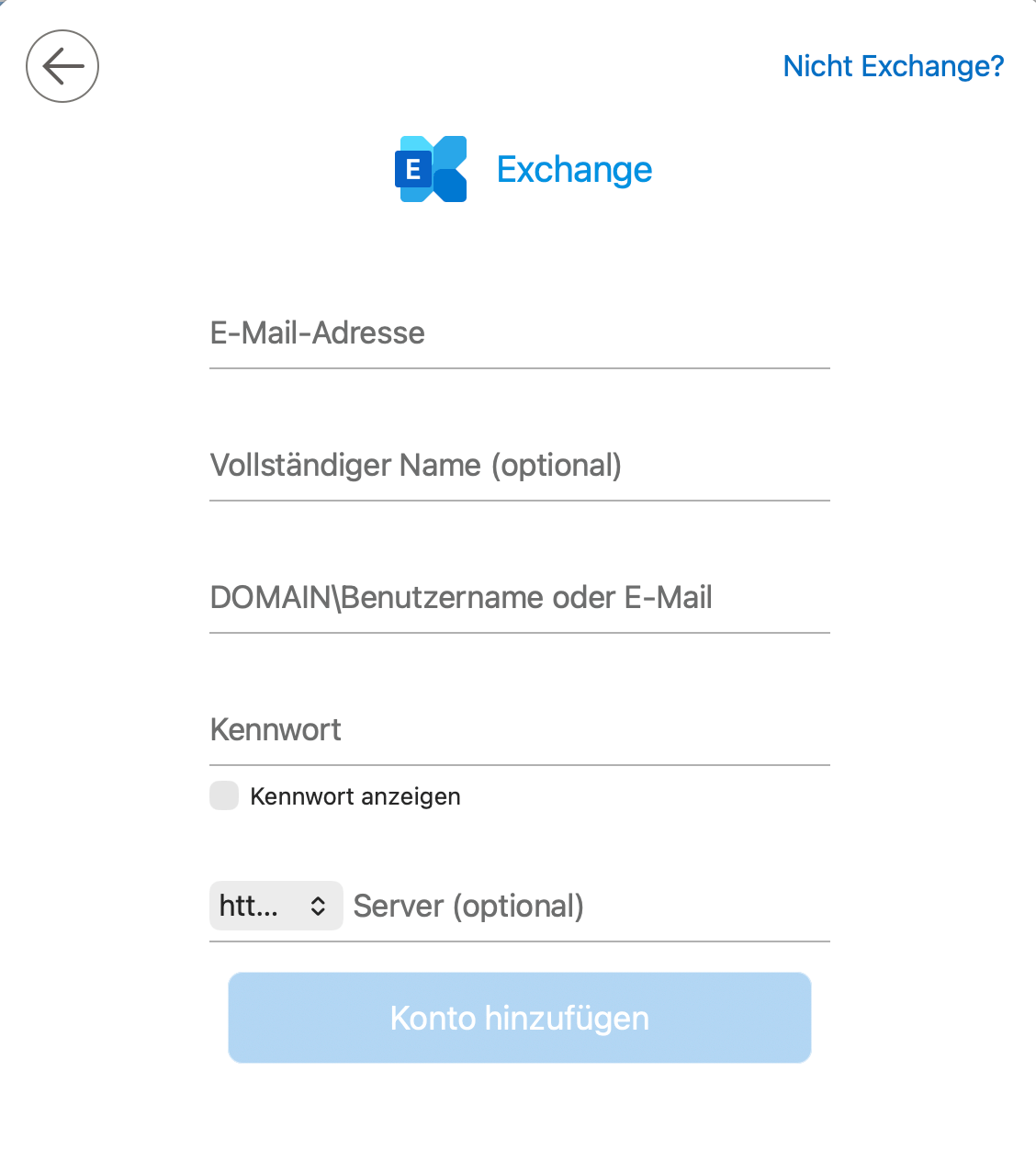The height and width of the screenshot is (1161, 1036).
Task: Focus the E-Mail-Adresse field
Action: [x=519, y=333]
